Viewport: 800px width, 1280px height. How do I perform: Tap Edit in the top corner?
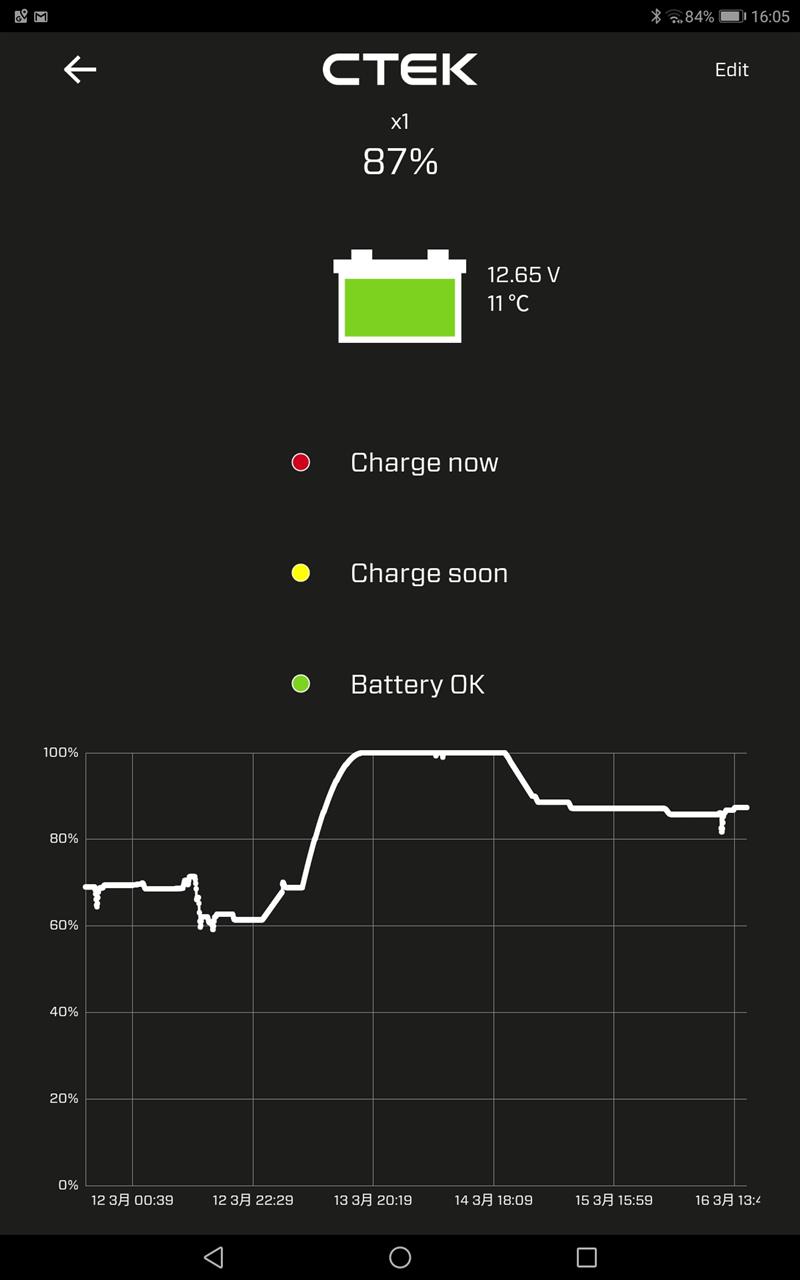(x=731, y=70)
